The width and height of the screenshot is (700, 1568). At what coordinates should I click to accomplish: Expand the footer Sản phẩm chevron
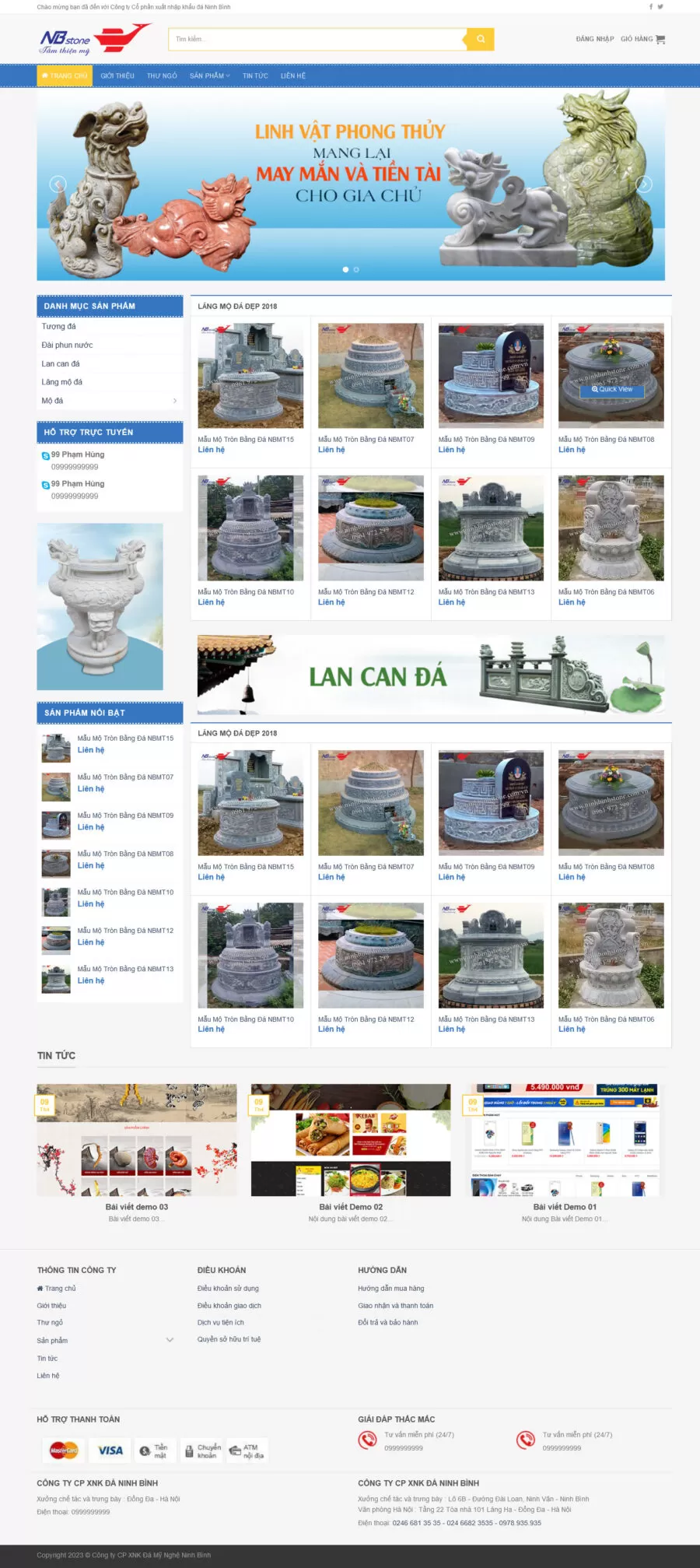click(170, 1340)
